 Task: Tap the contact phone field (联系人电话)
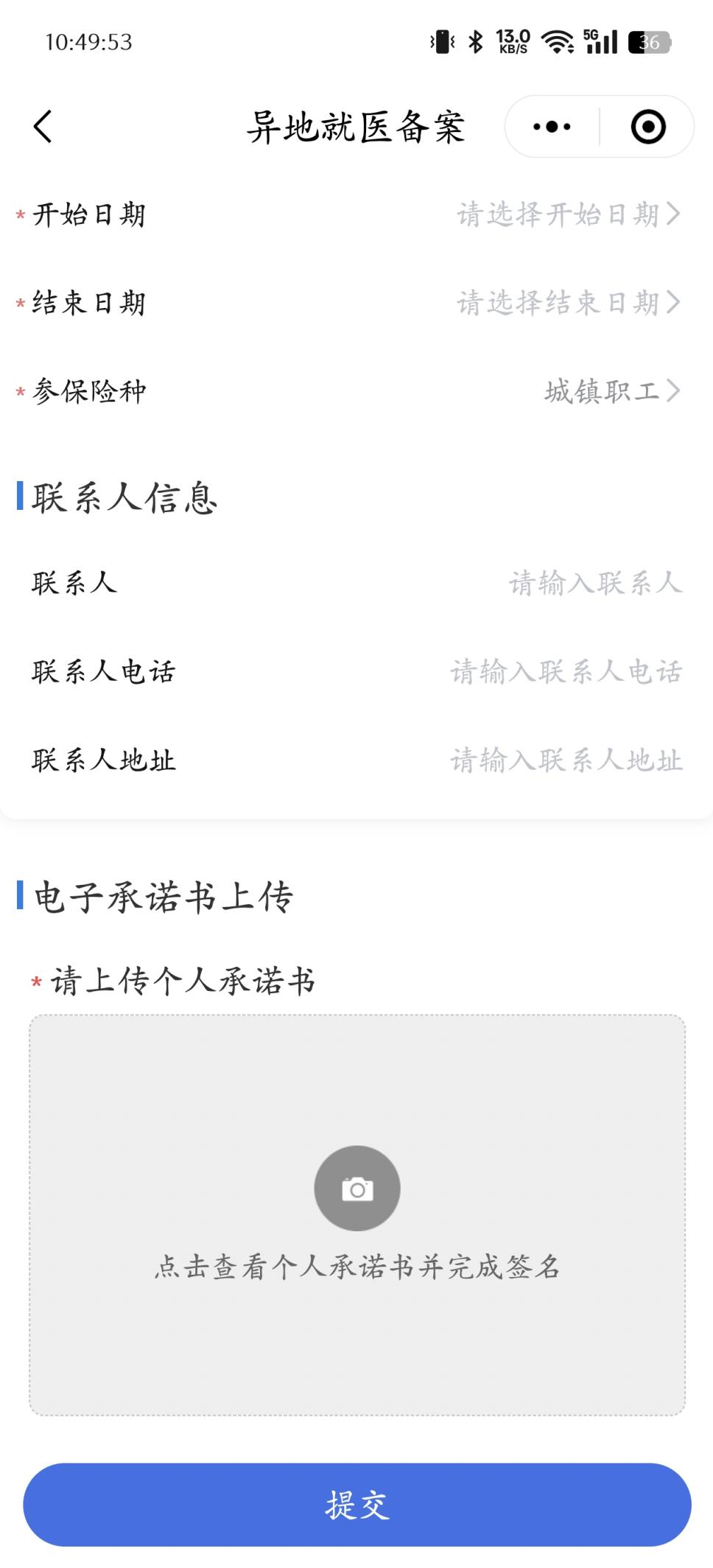(x=356, y=671)
